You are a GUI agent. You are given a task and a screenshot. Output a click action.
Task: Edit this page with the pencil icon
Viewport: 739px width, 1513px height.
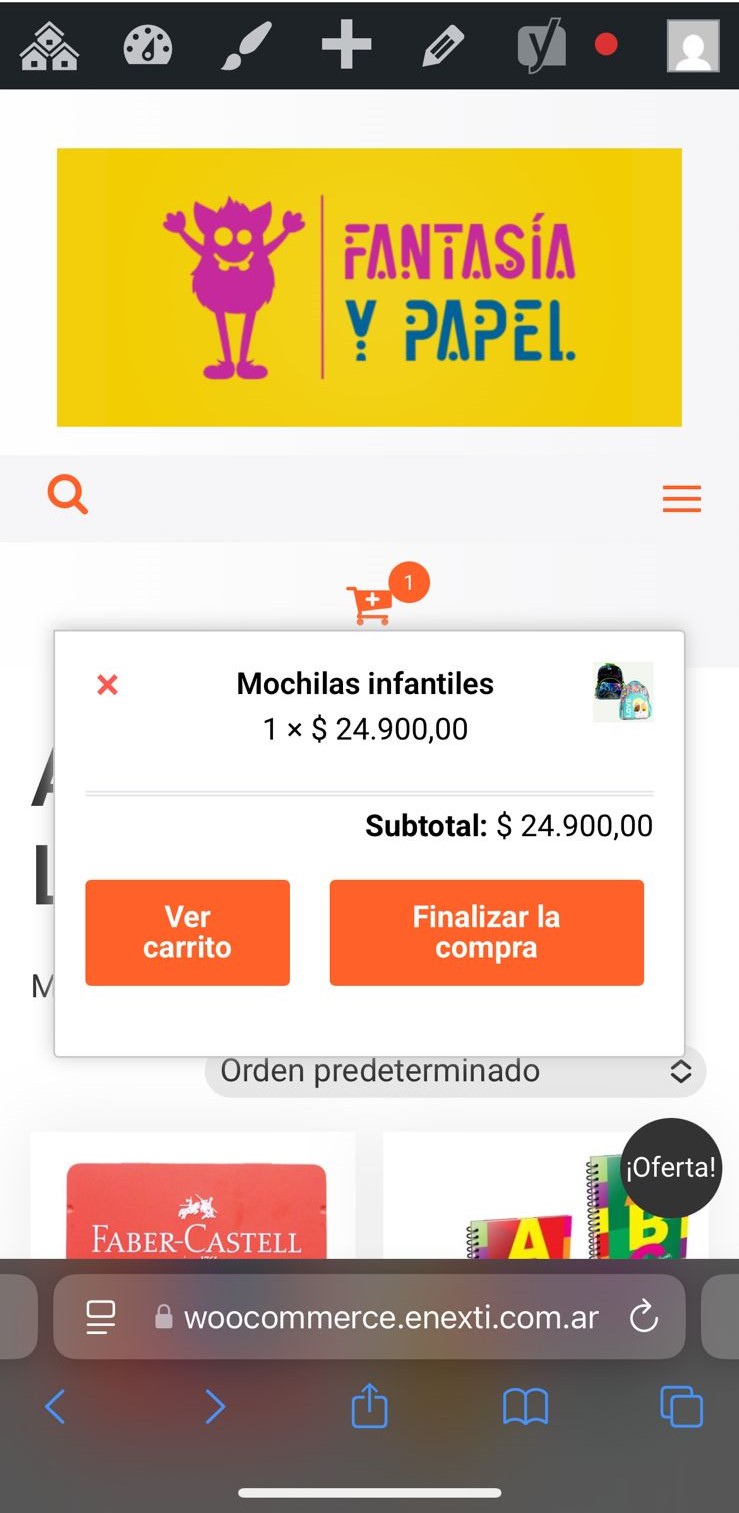click(x=443, y=46)
